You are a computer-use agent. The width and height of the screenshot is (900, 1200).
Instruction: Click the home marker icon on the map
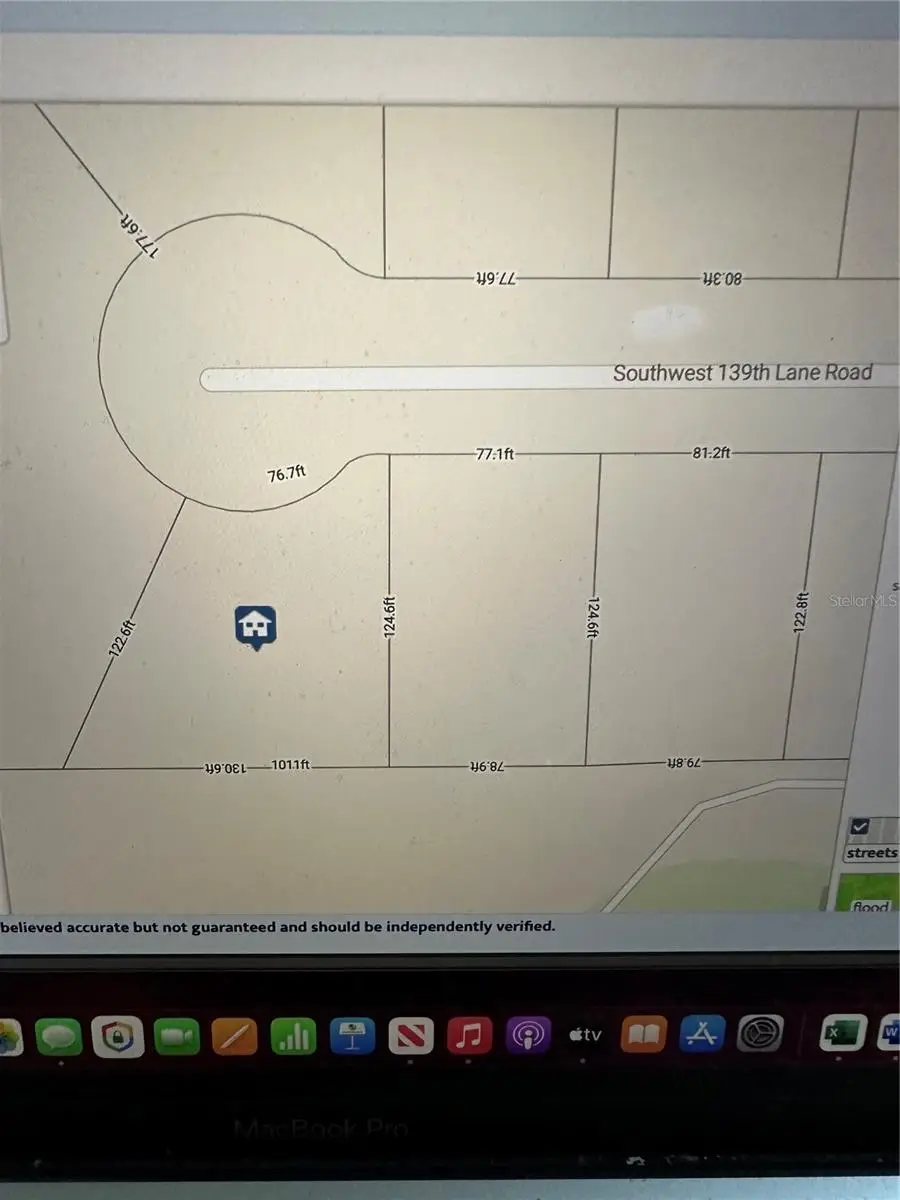pos(257,622)
